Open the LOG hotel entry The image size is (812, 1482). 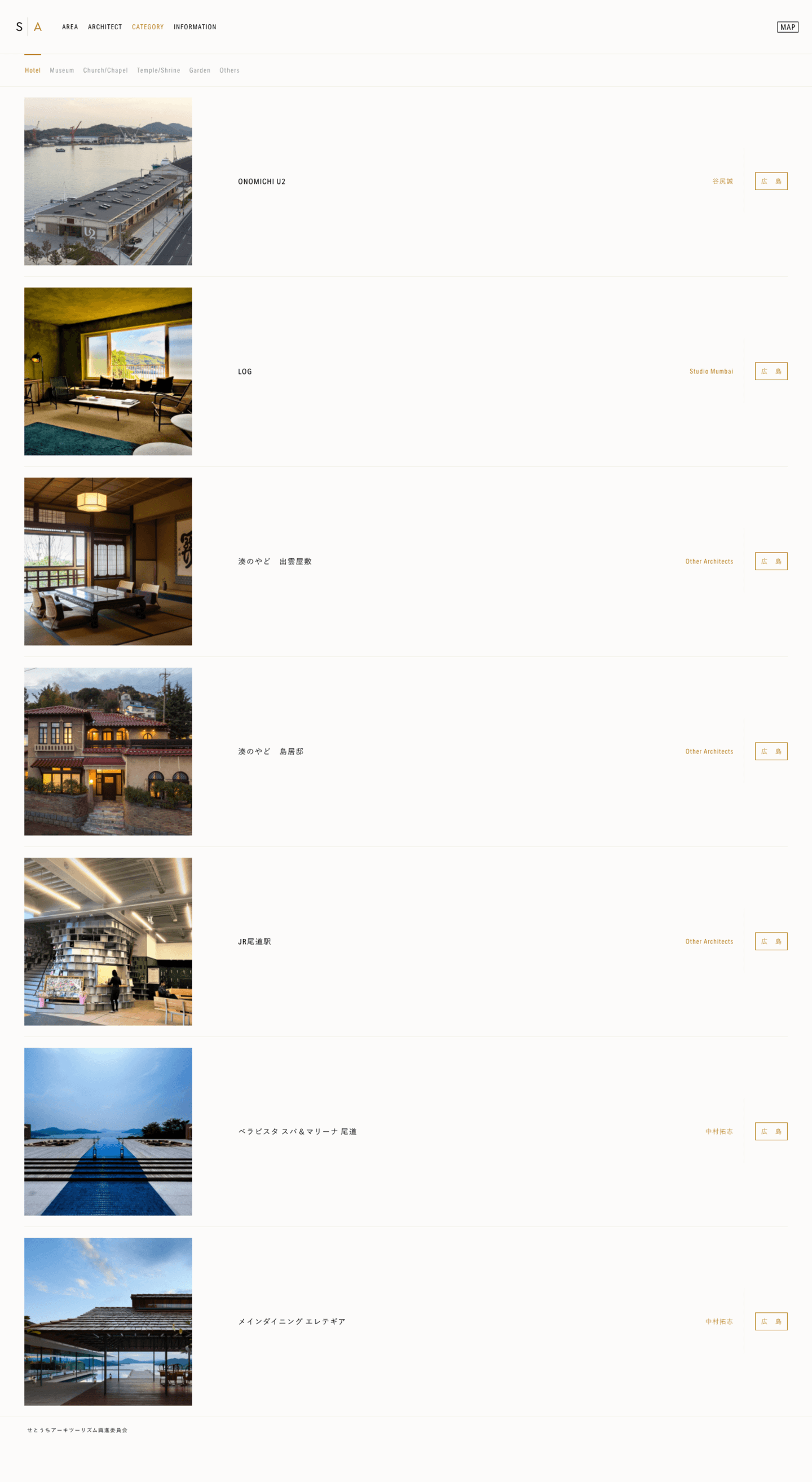pos(245,372)
